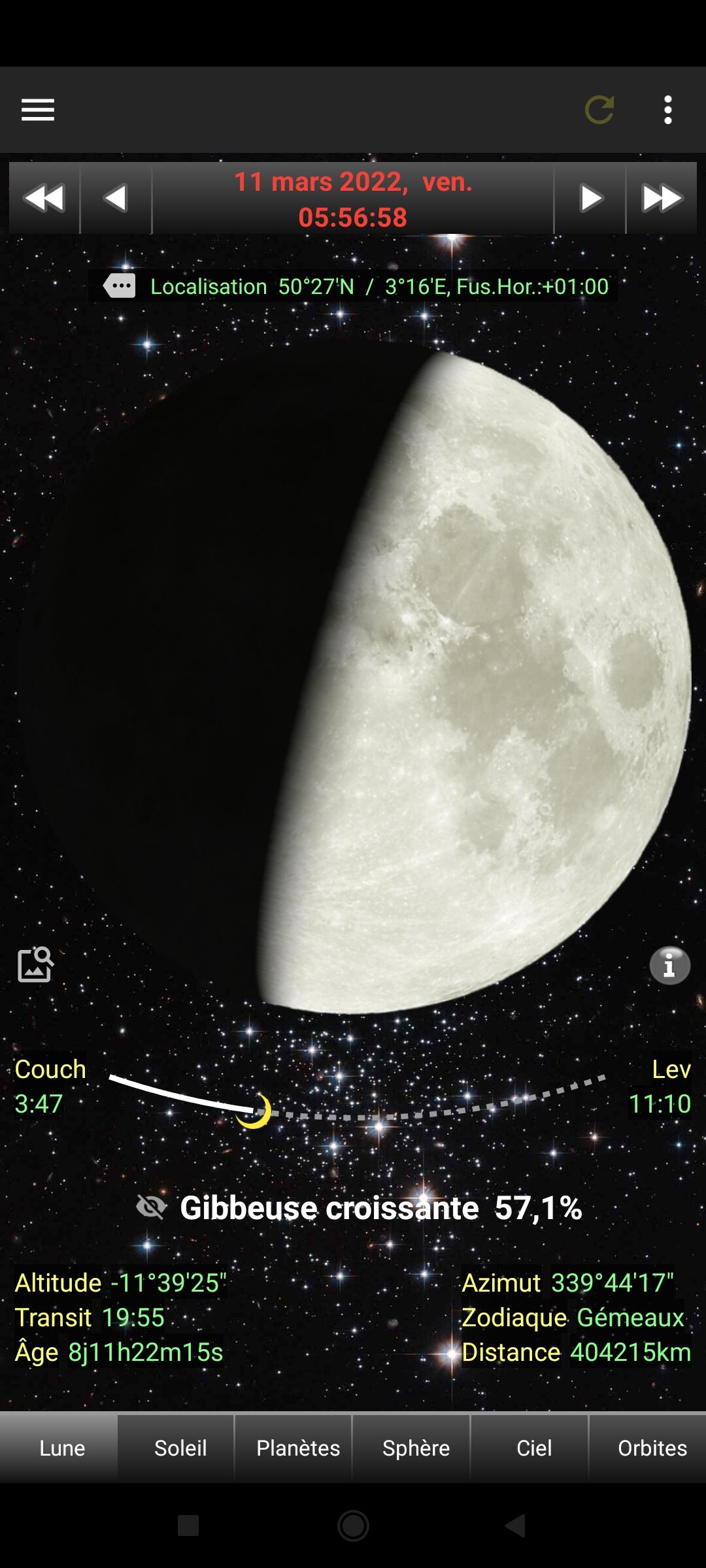Refresh to the current time
706x1568 pixels.
click(599, 110)
